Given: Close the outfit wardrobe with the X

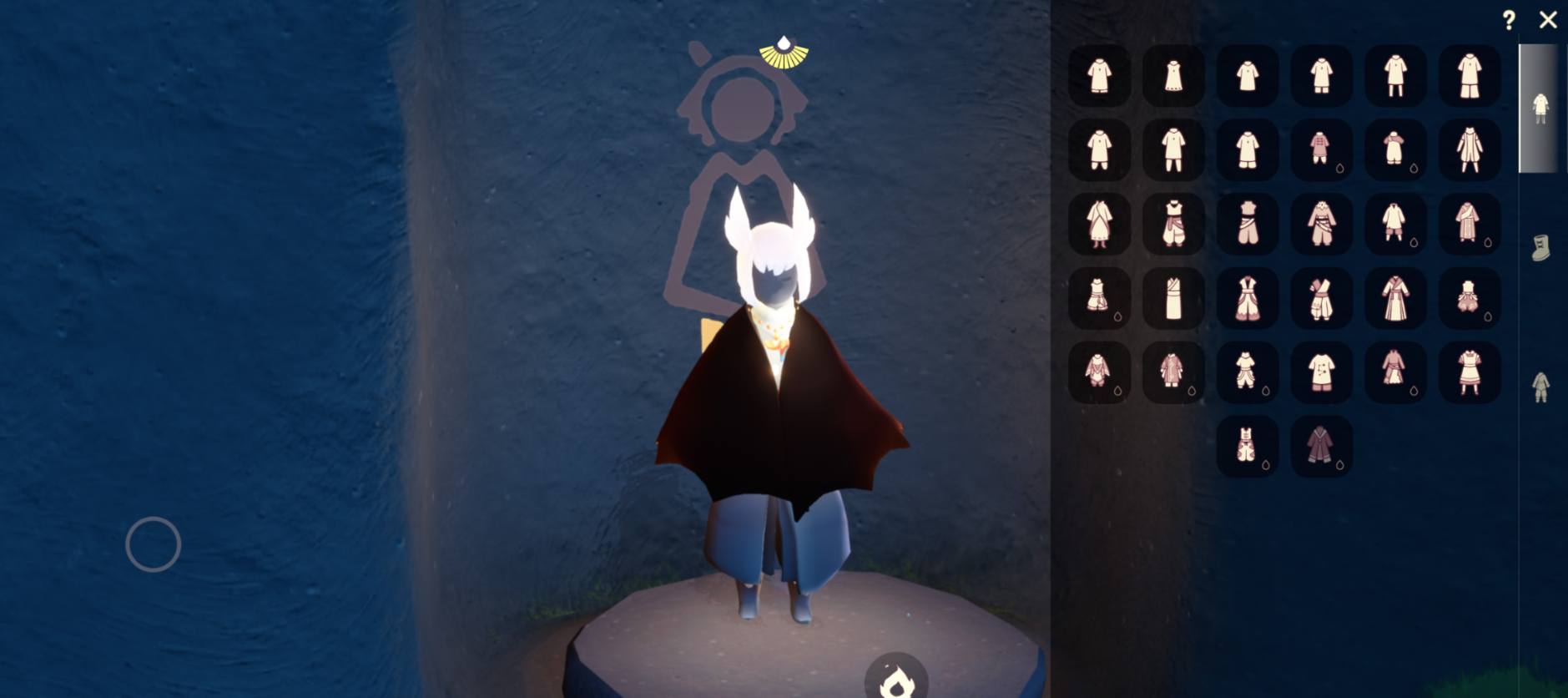Looking at the screenshot, I should [1548, 20].
